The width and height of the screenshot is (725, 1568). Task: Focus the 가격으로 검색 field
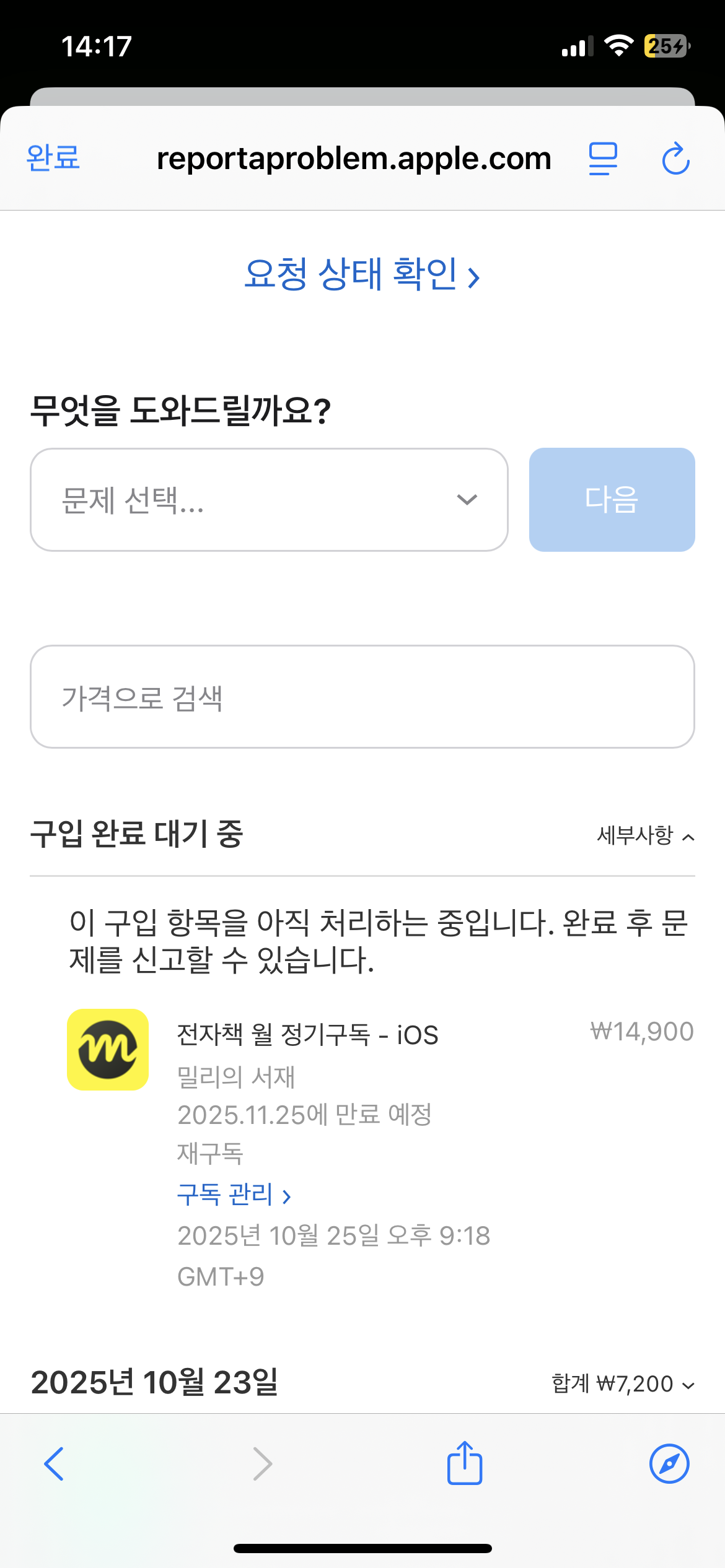click(x=362, y=697)
